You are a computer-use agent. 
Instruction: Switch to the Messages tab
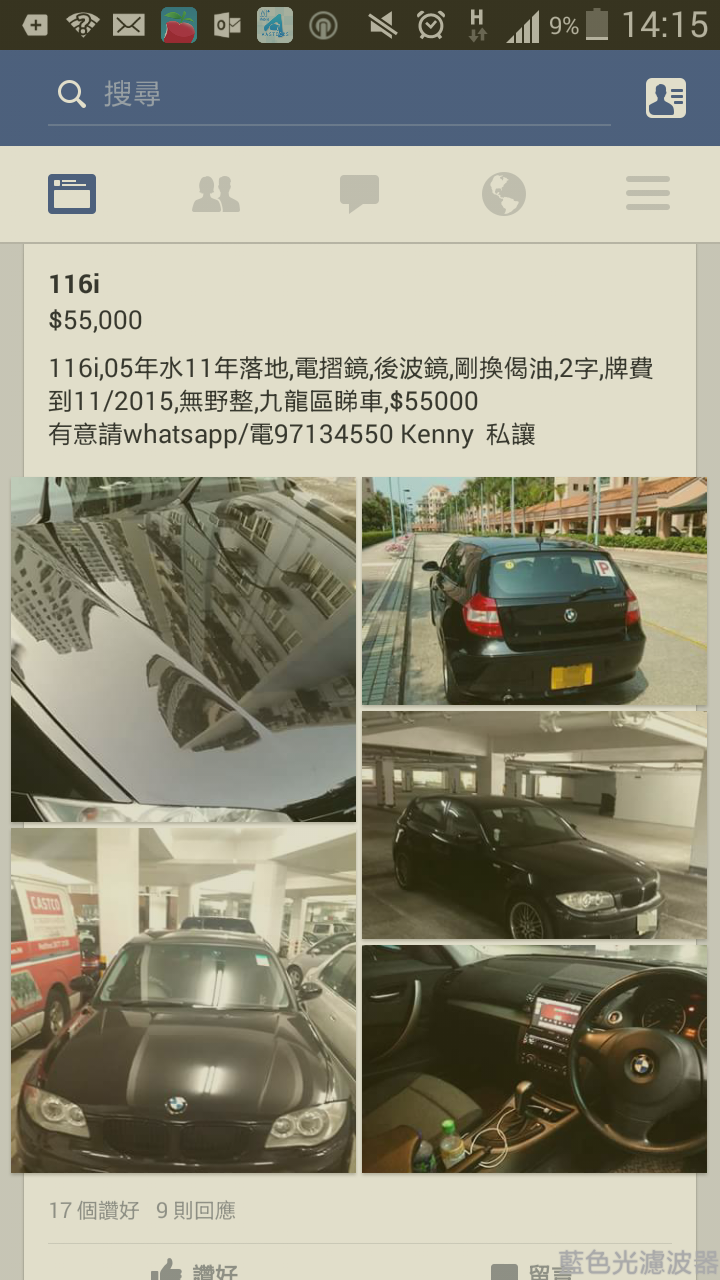(359, 193)
